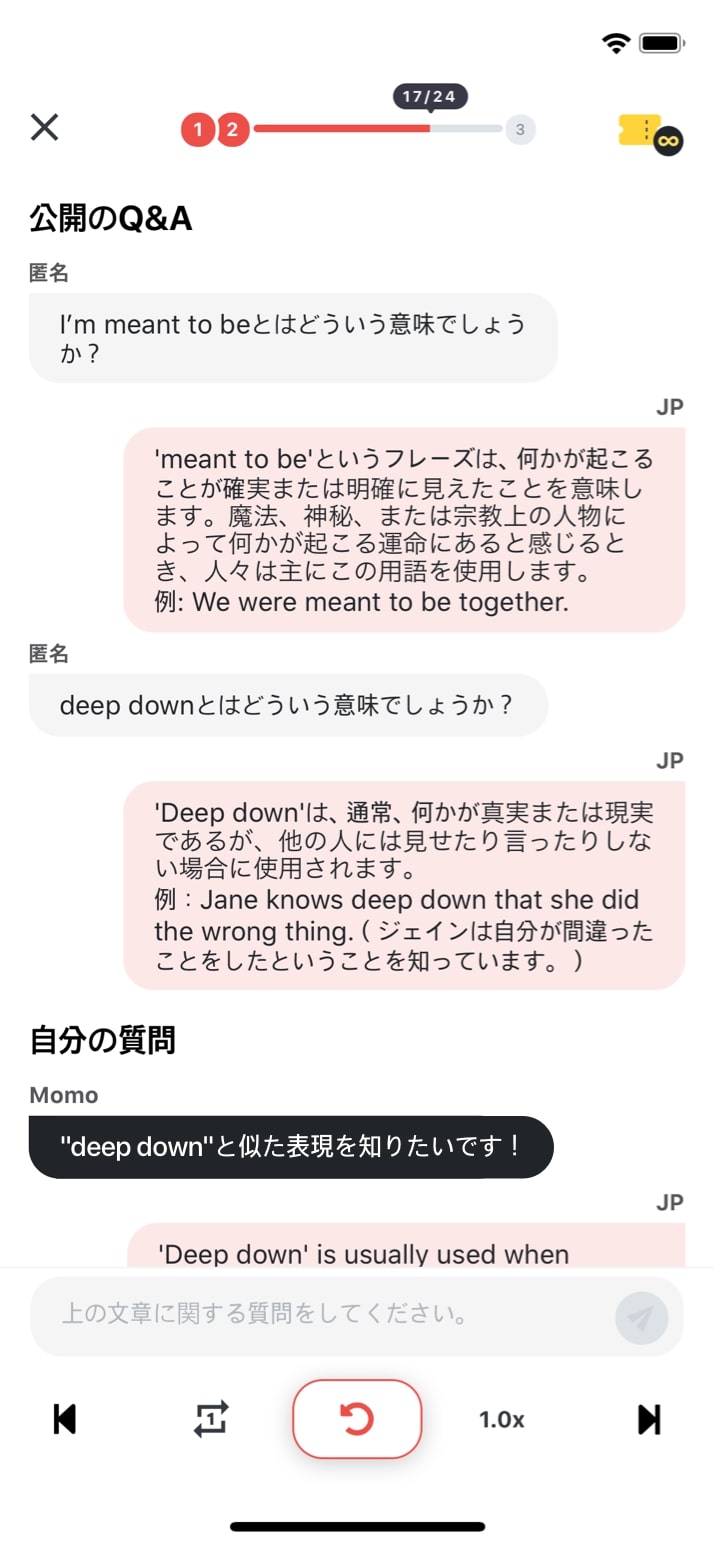Jump to step 1 in the progress bar
This screenshot has height=1546, width=716.
tap(198, 129)
